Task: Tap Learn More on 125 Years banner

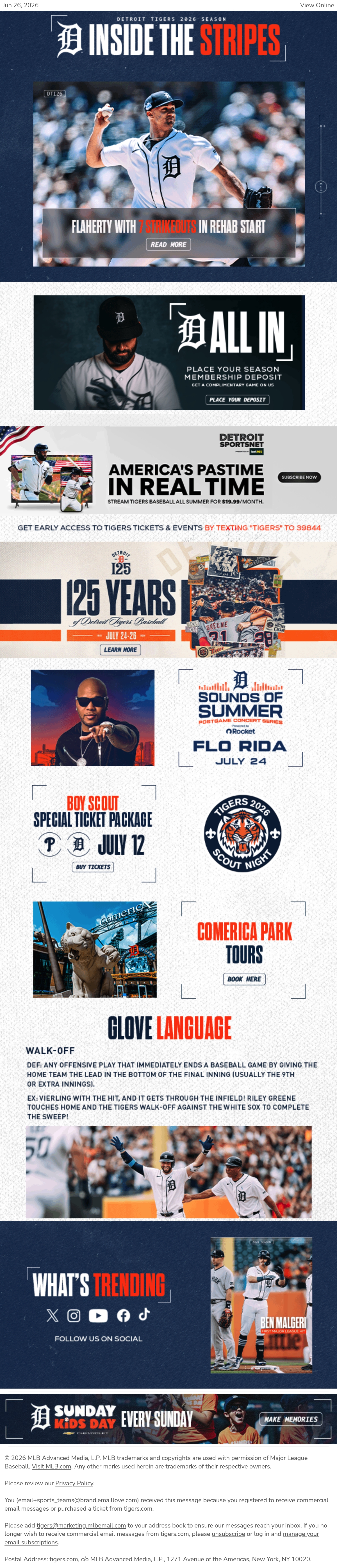Action: pyautogui.click(x=120, y=650)
